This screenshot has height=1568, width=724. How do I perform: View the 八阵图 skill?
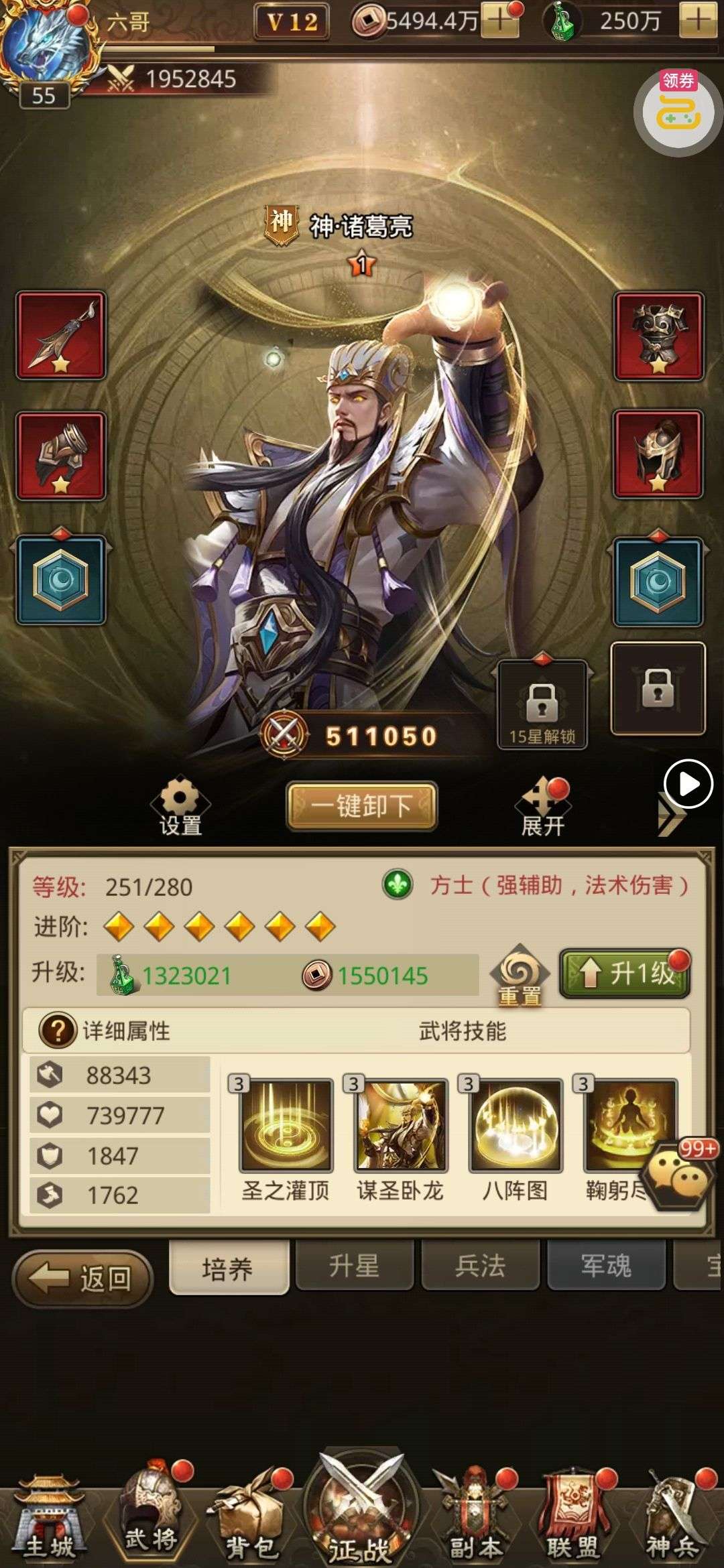(515, 1125)
